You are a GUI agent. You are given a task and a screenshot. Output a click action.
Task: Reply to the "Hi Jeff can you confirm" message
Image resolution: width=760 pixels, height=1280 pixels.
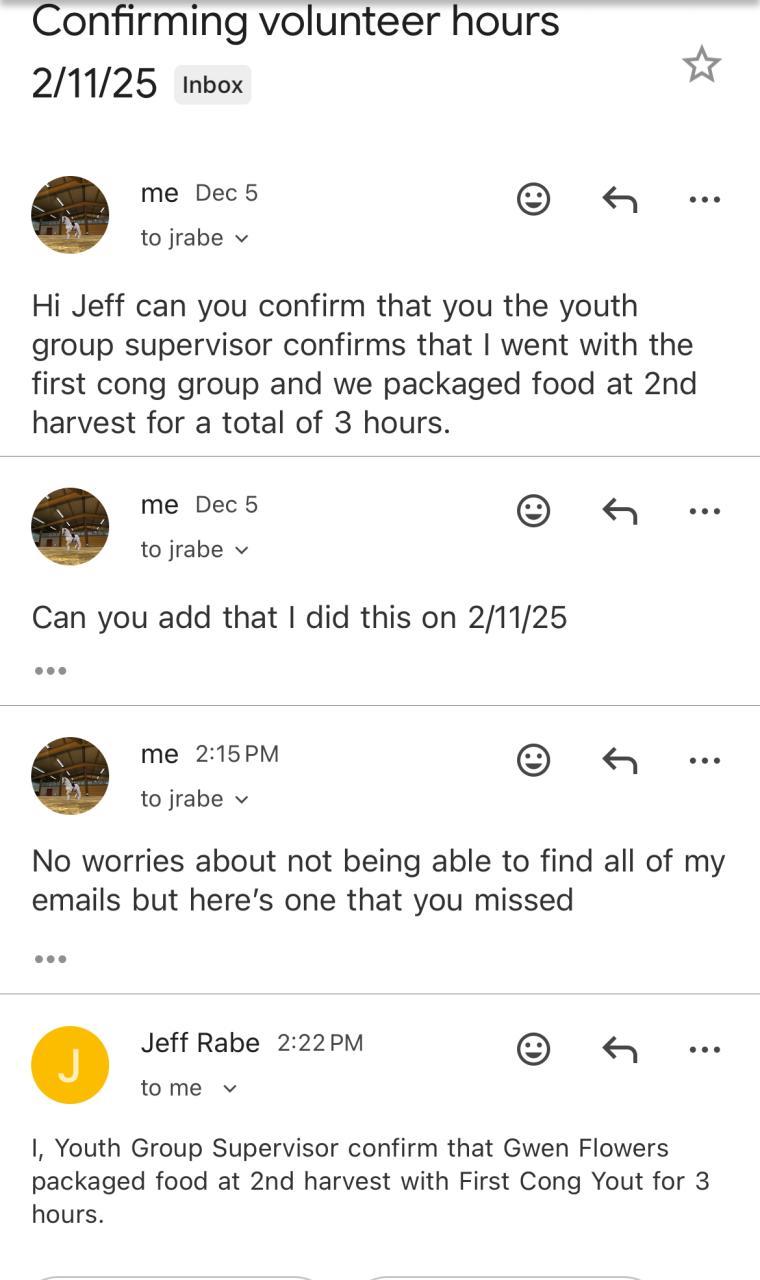tap(620, 199)
